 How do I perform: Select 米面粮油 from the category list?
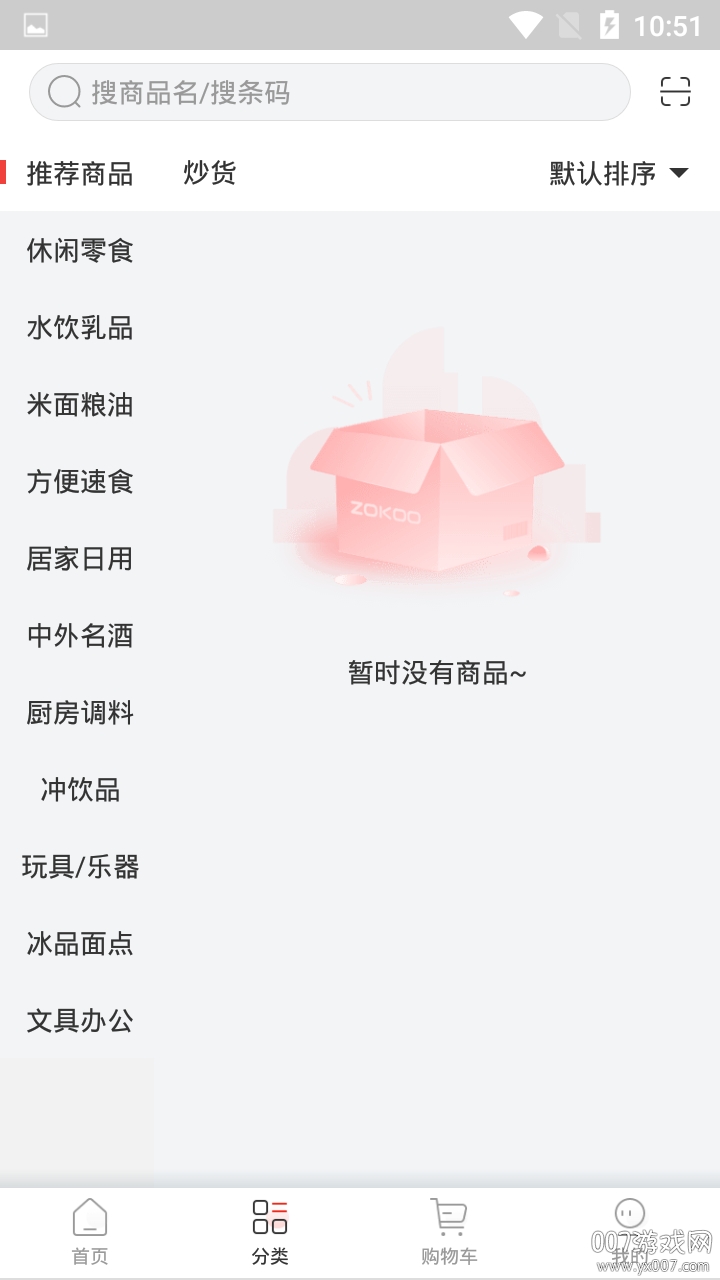coord(79,405)
